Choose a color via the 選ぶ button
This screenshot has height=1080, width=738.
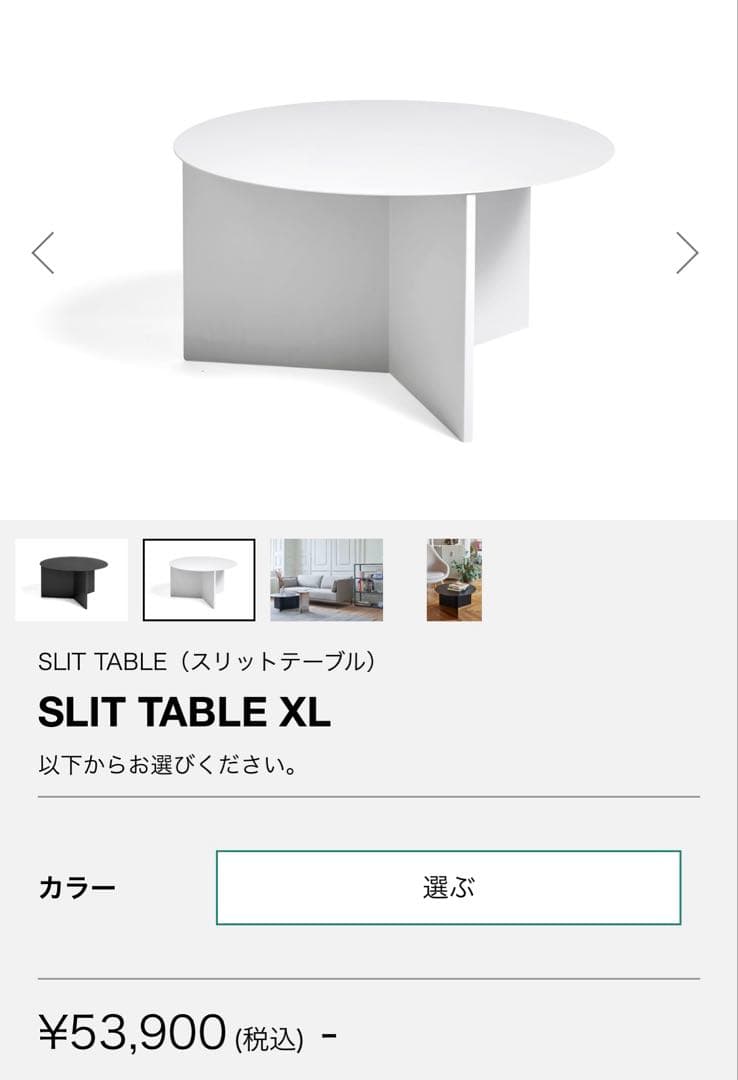(449, 886)
